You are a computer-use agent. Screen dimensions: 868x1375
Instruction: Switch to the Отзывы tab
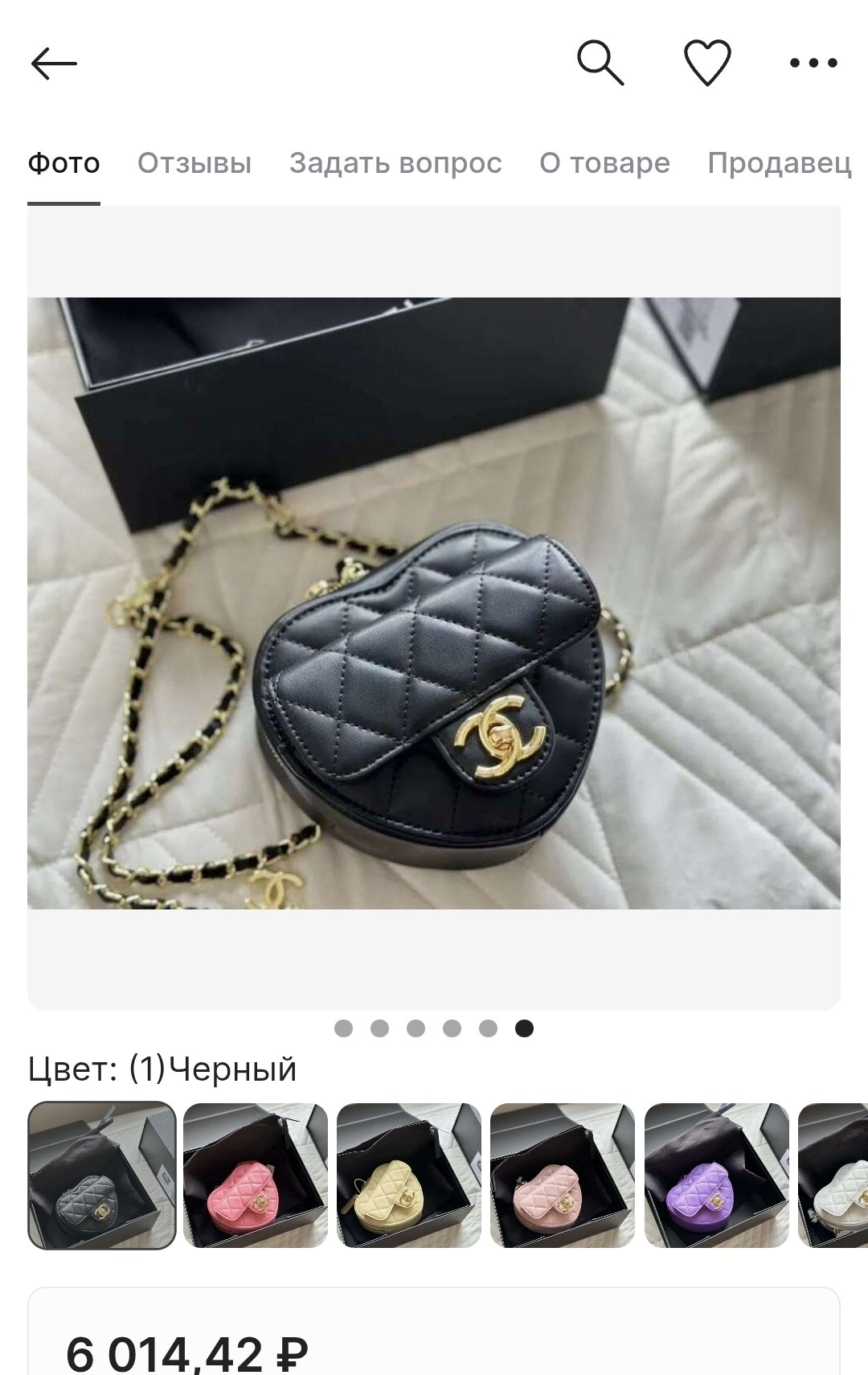tap(194, 163)
